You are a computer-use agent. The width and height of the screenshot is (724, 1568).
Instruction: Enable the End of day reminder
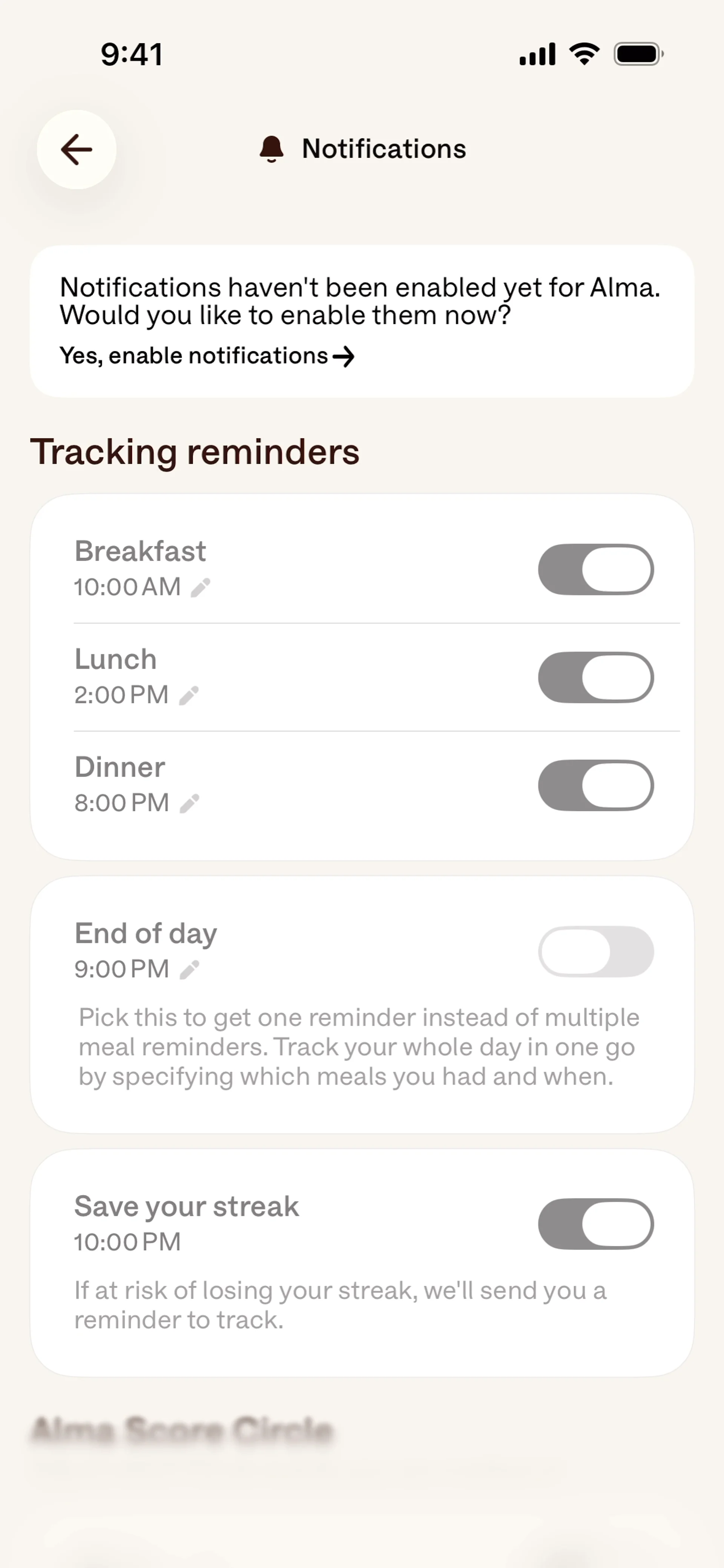595,951
